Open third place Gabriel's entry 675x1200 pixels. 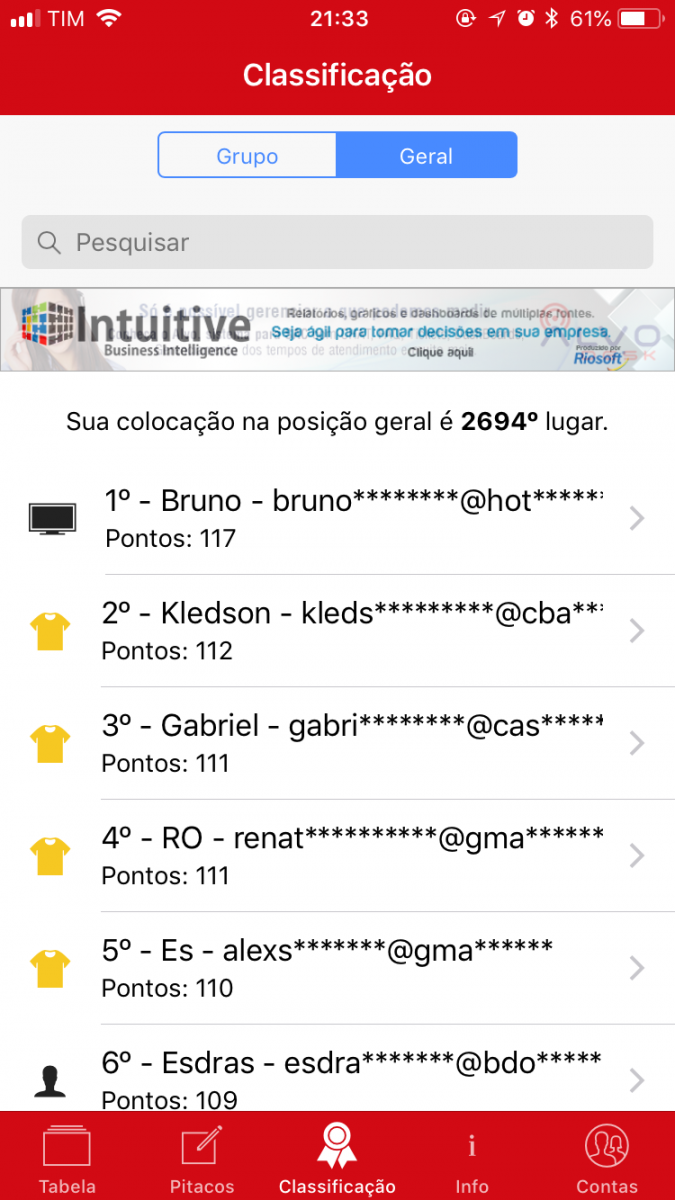(x=337, y=743)
